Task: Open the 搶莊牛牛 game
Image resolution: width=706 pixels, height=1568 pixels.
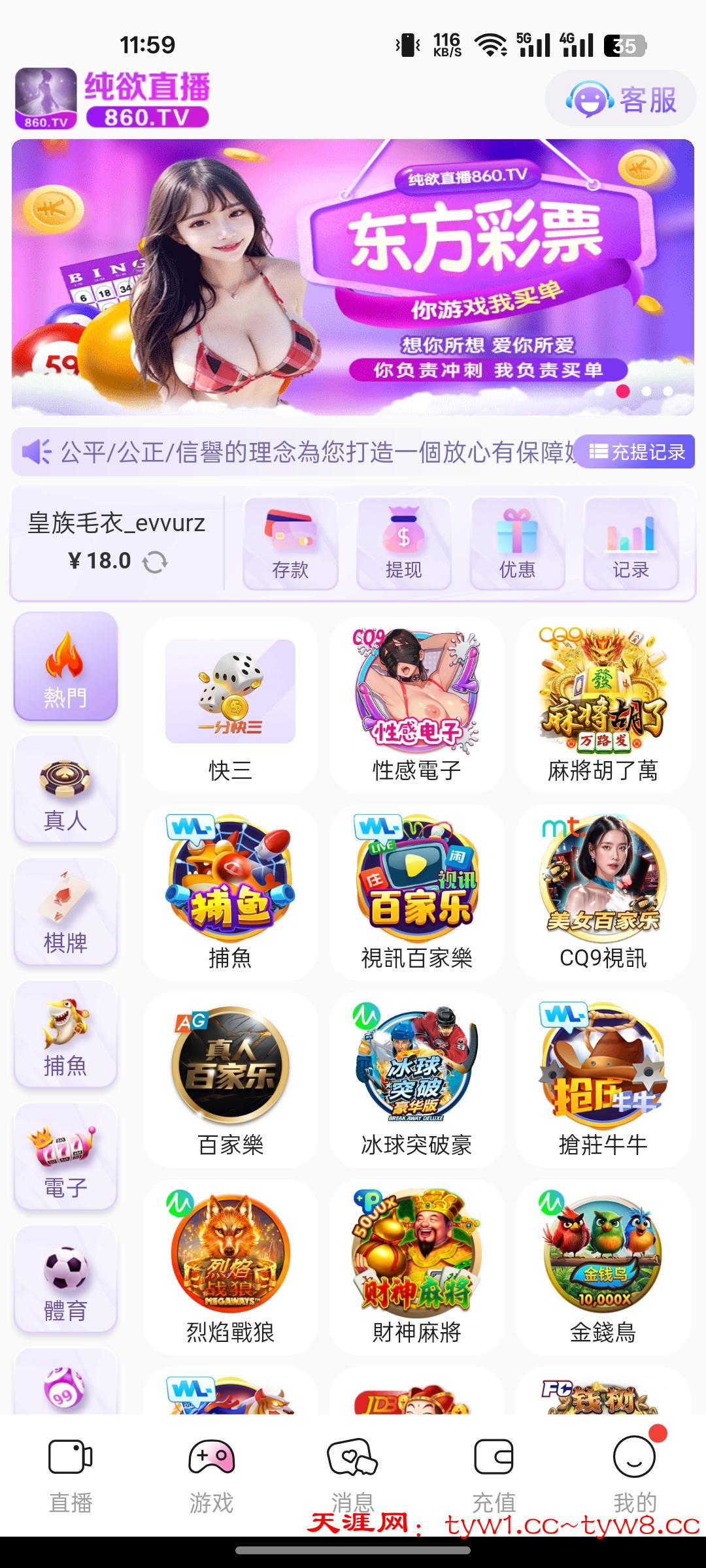Action: [x=603, y=1079]
